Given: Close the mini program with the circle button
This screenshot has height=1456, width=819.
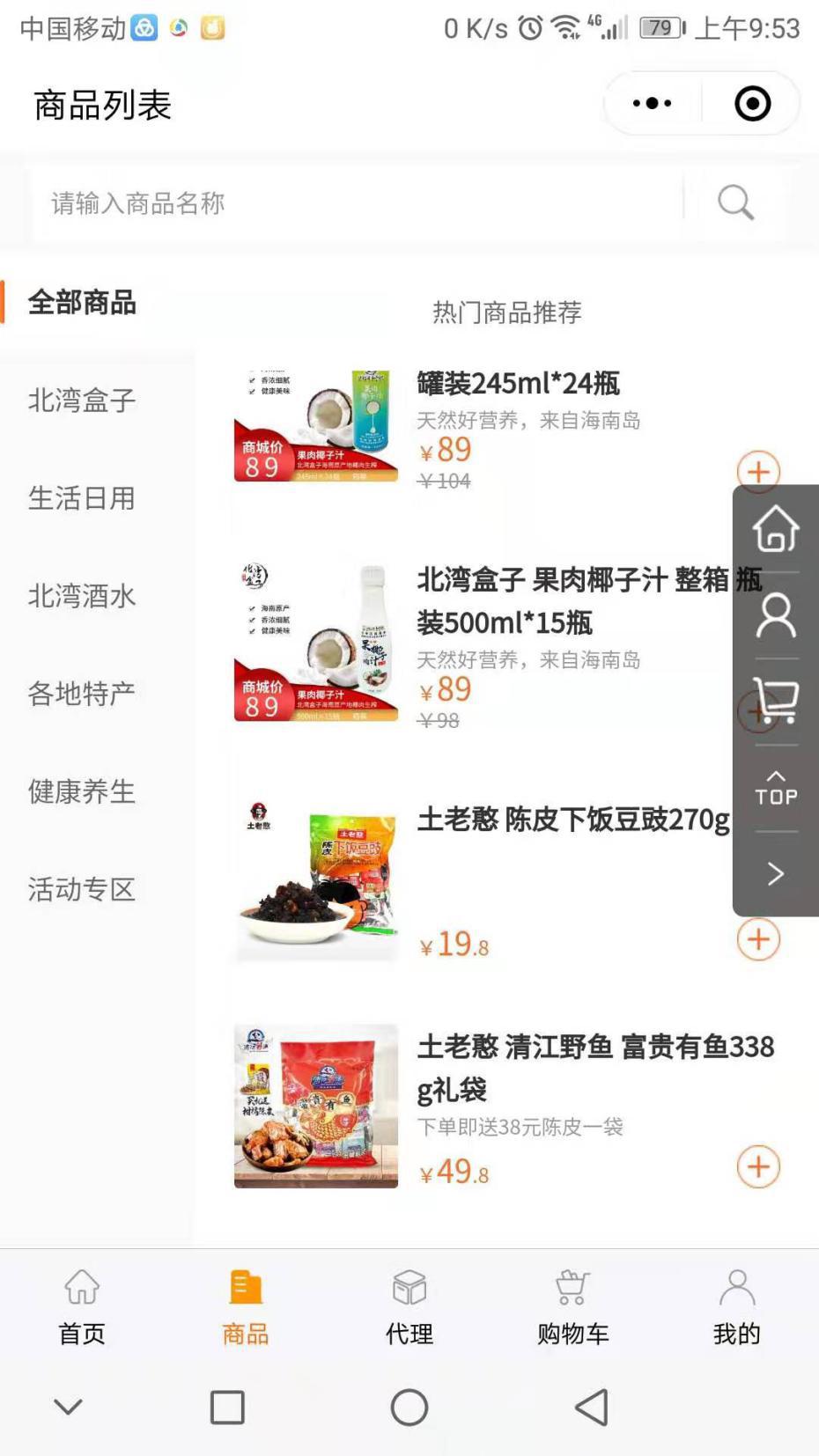Looking at the screenshot, I should (752, 104).
